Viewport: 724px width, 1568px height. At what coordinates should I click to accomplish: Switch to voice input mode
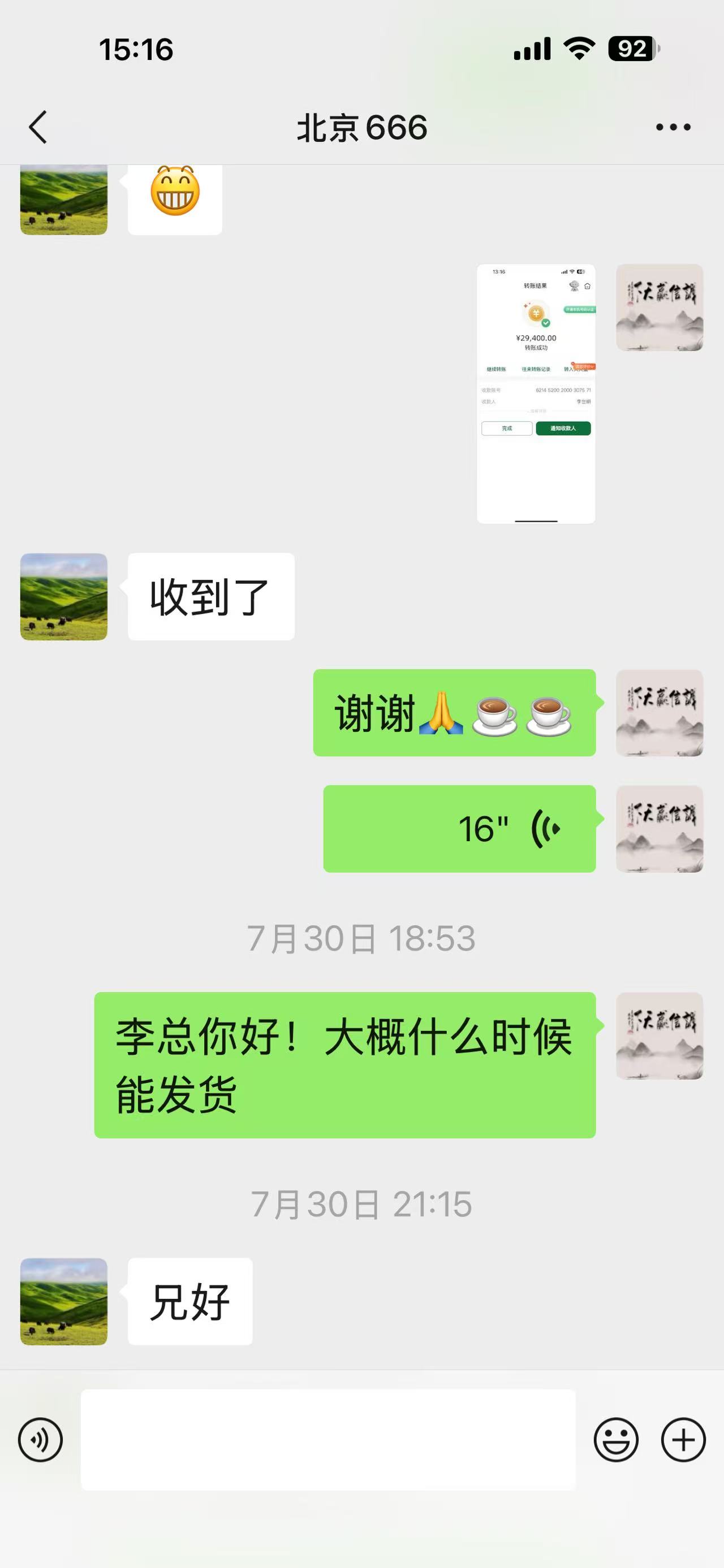(40, 1440)
